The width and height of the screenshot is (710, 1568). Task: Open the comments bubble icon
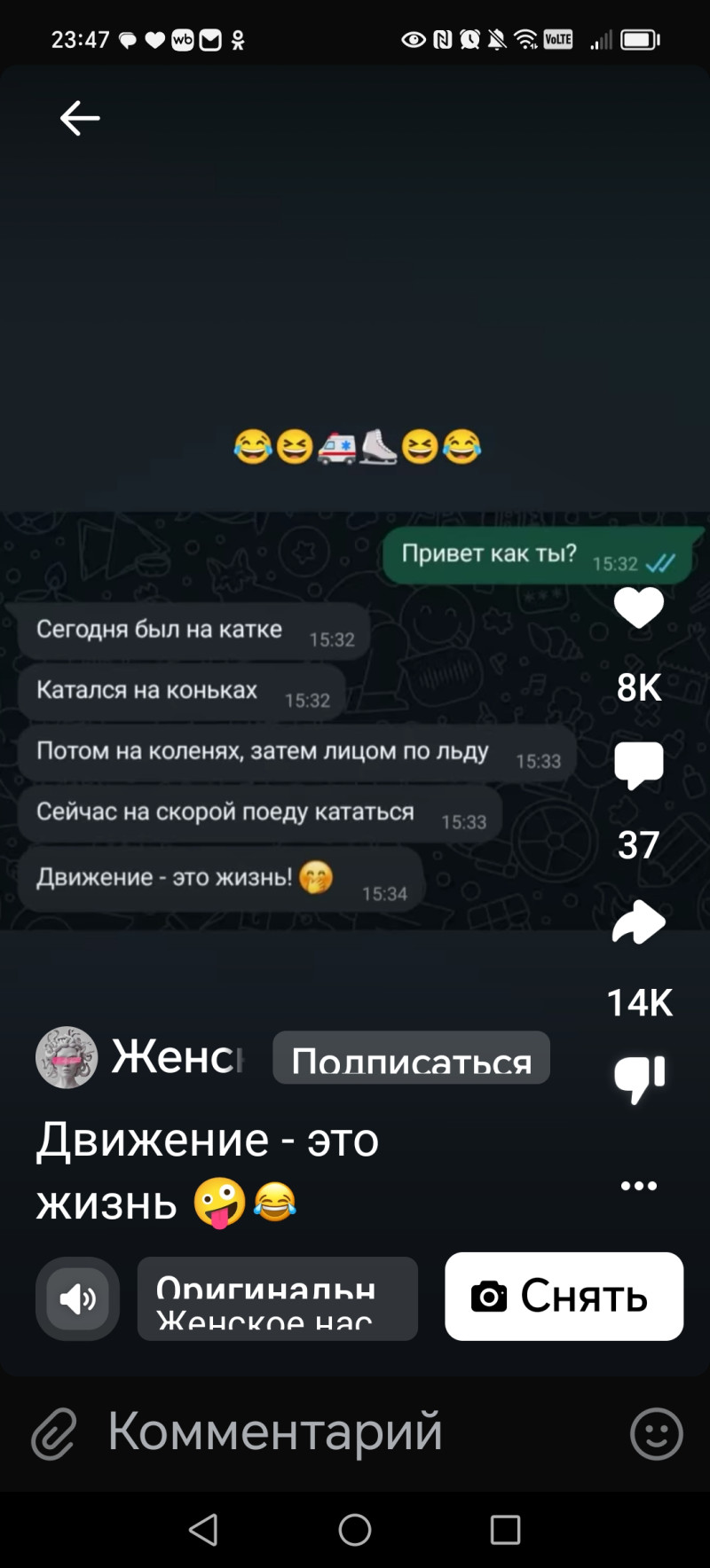click(639, 765)
